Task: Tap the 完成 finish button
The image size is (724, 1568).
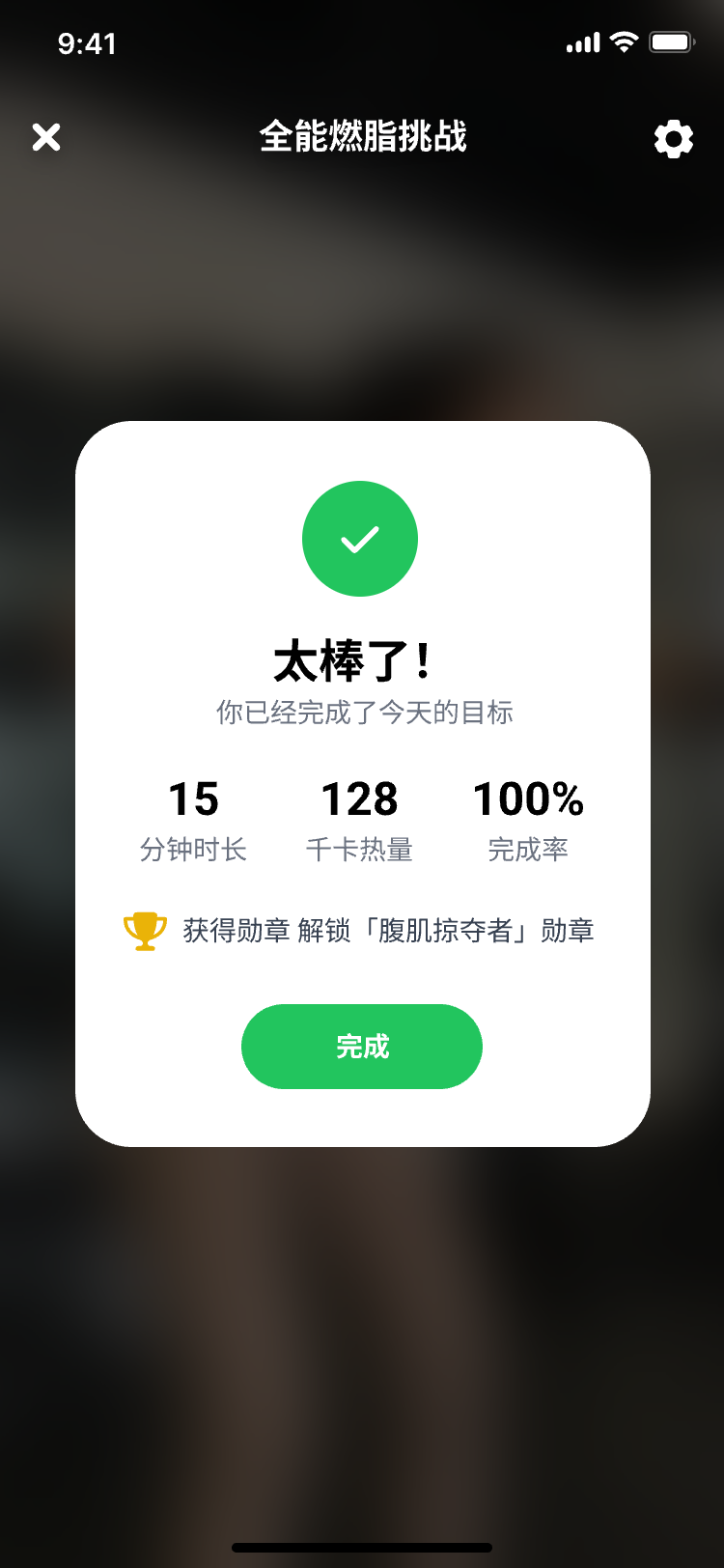Action: (361, 1047)
